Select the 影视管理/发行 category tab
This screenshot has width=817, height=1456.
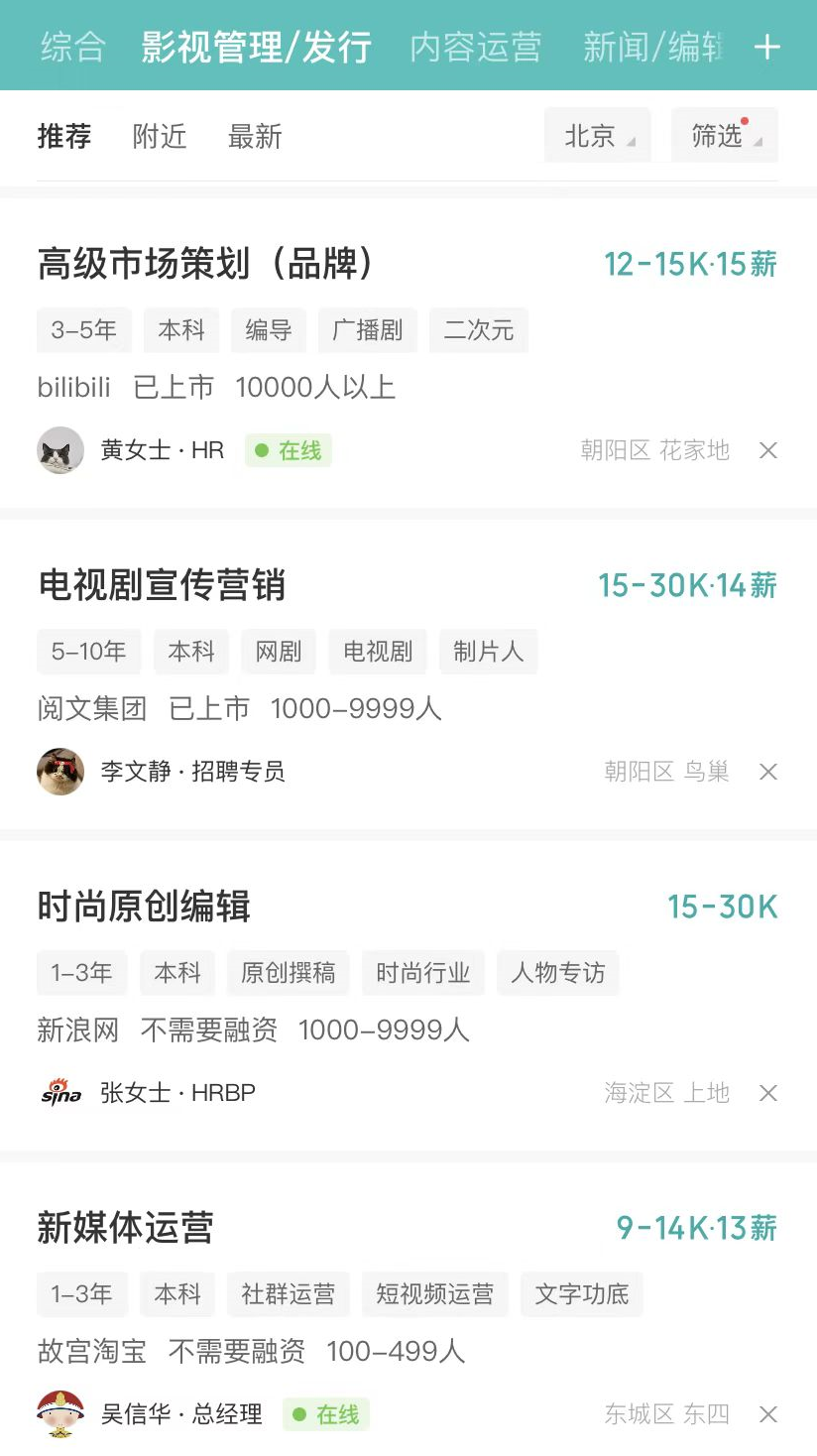pyautogui.click(x=256, y=47)
